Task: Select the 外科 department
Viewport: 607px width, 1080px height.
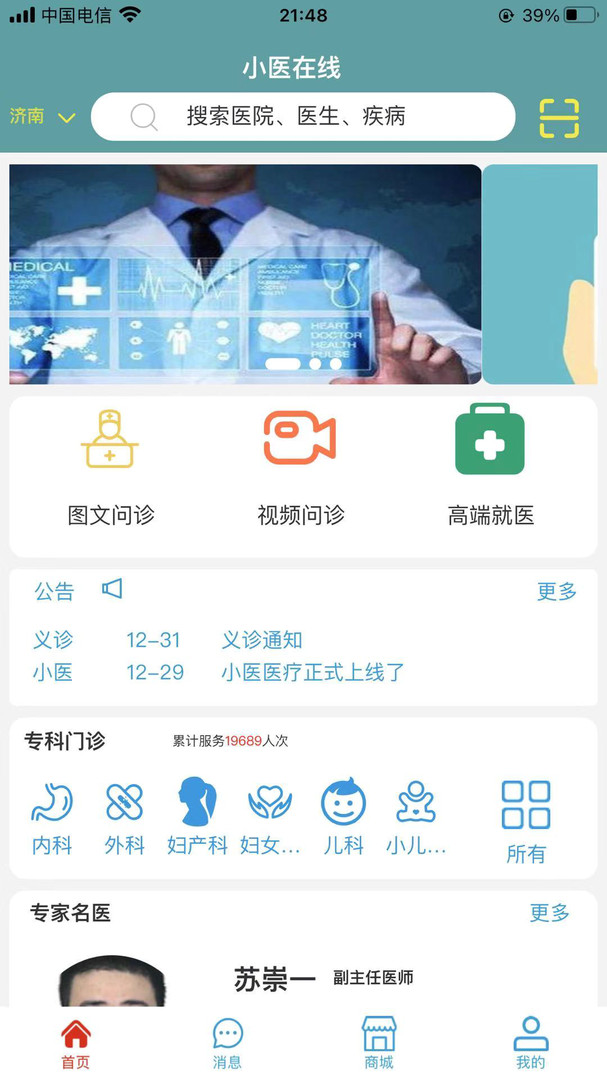Action: pyautogui.click(x=125, y=818)
